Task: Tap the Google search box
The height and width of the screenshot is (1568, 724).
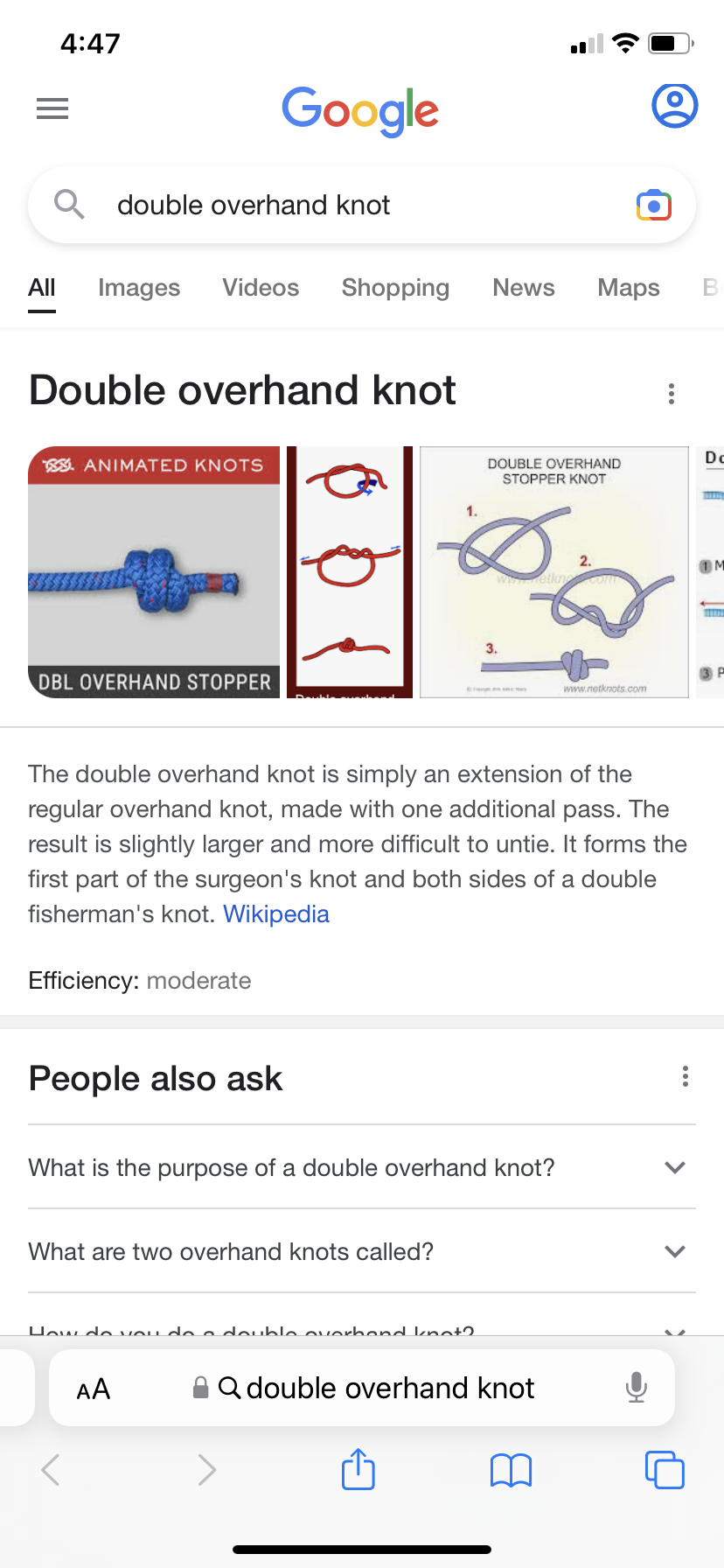Action: (x=350, y=206)
